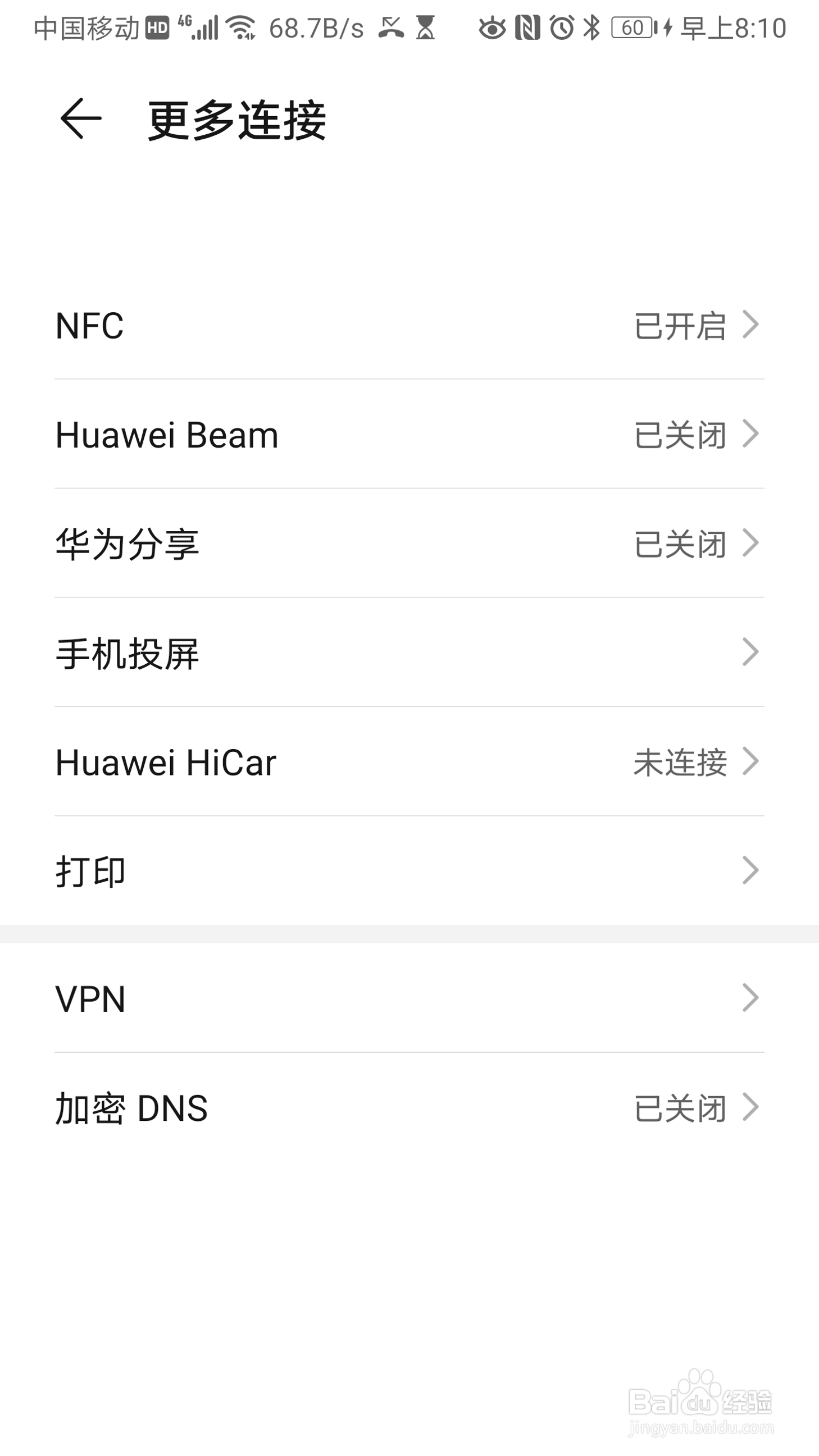Open 手机投屏 option

click(x=408, y=653)
